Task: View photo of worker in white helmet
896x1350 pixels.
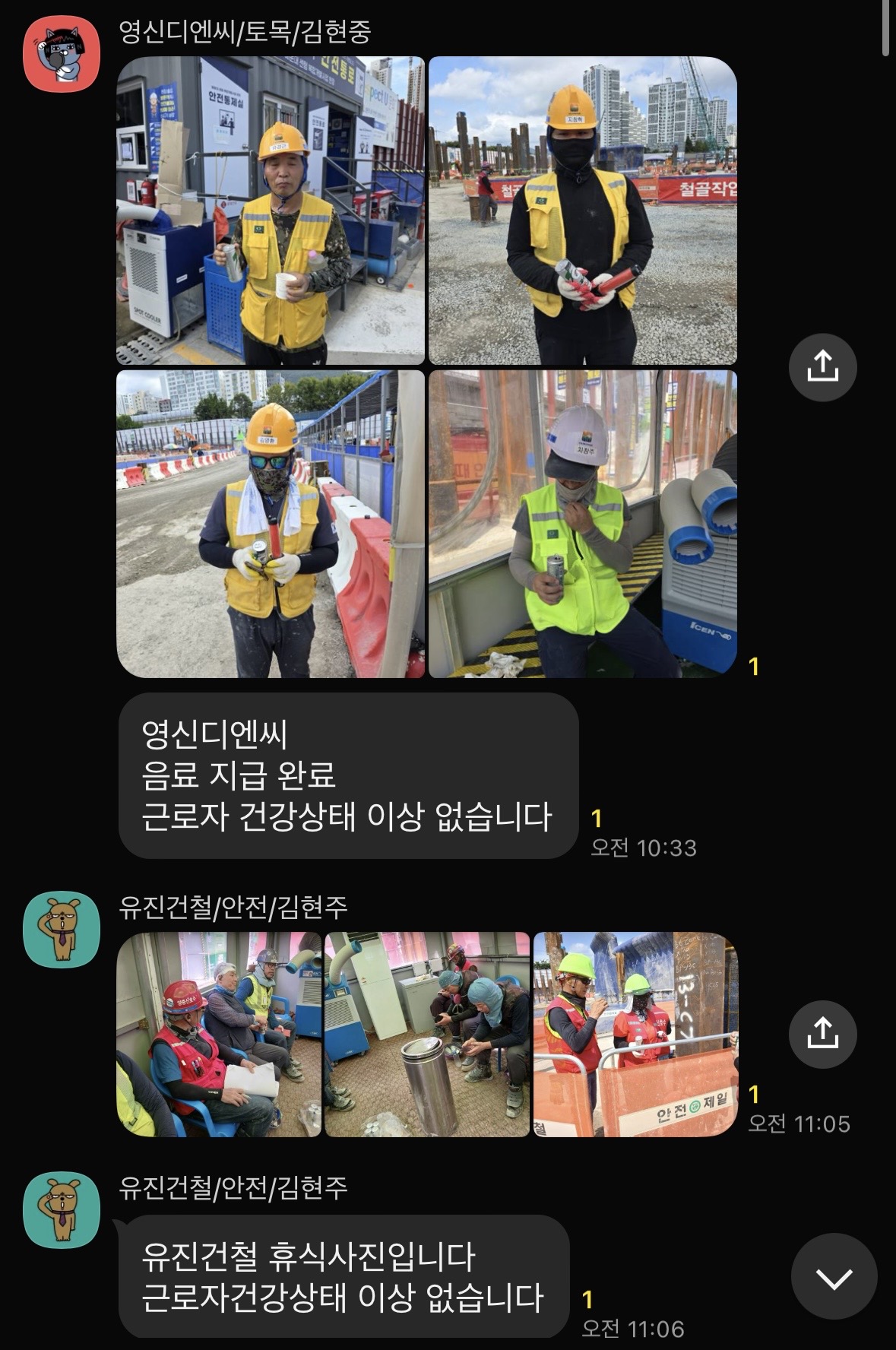Action: [x=583, y=524]
